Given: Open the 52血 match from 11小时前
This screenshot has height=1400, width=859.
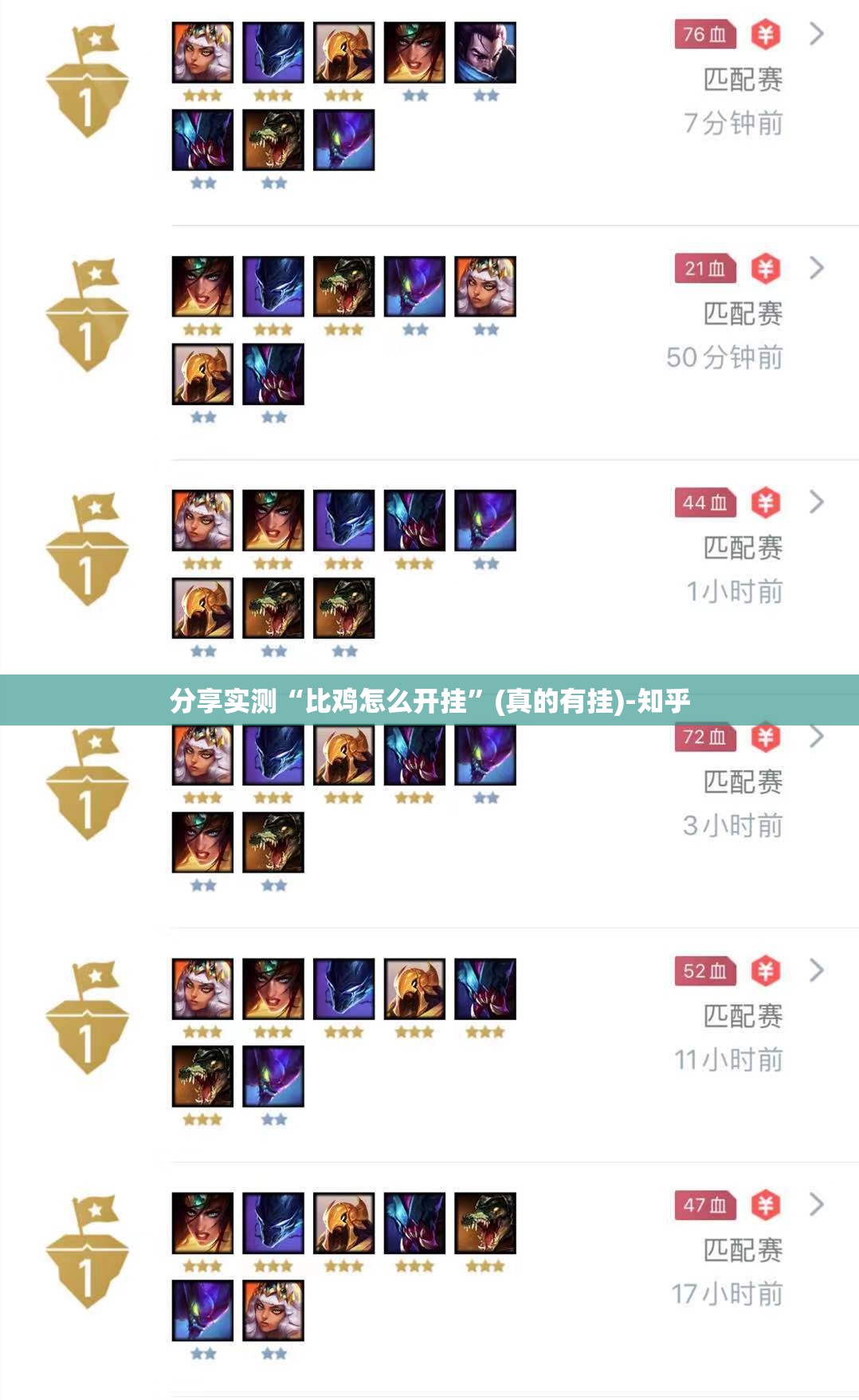Looking at the screenshot, I should tap(816, 970).
